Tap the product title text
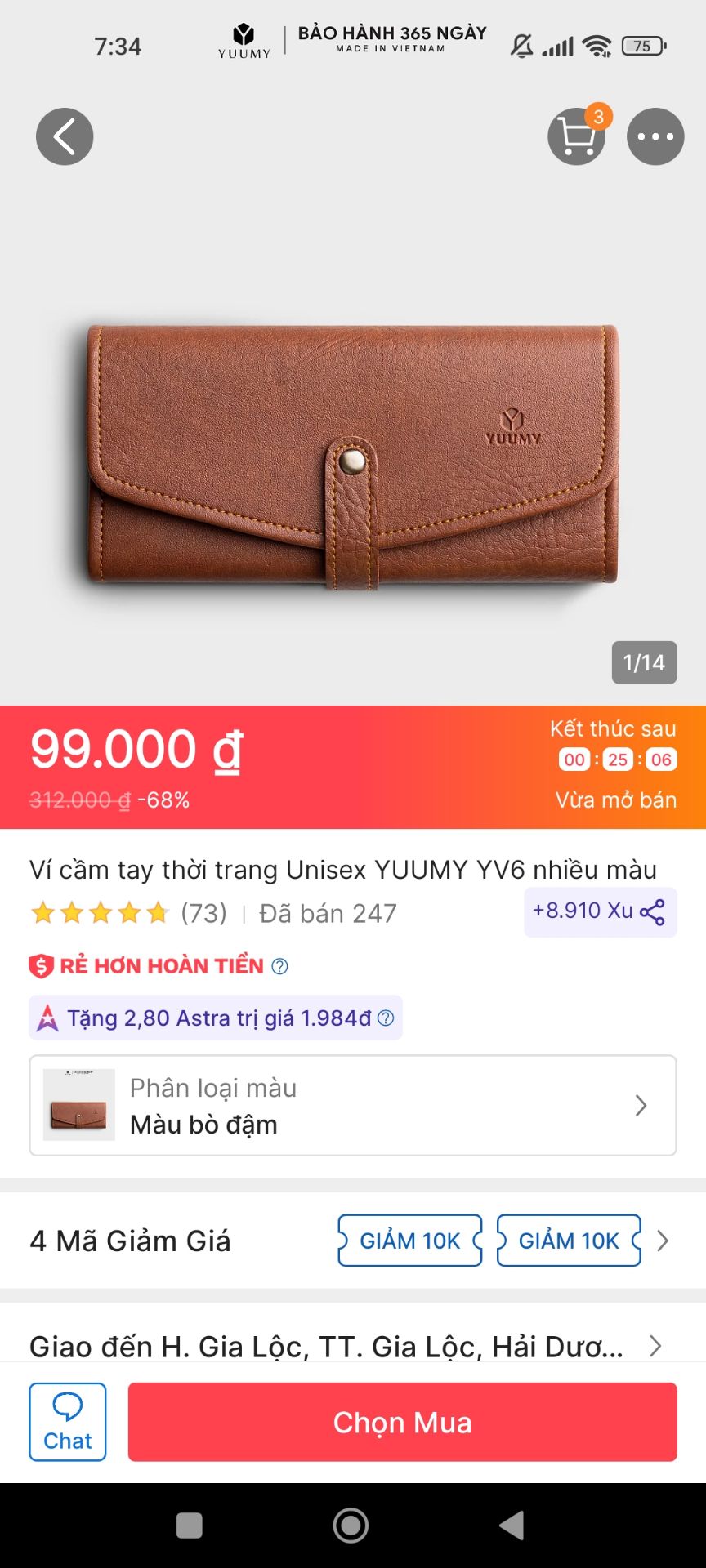Image resolution: width=706 pixels, height=1568 pixels. click(343, 870)
